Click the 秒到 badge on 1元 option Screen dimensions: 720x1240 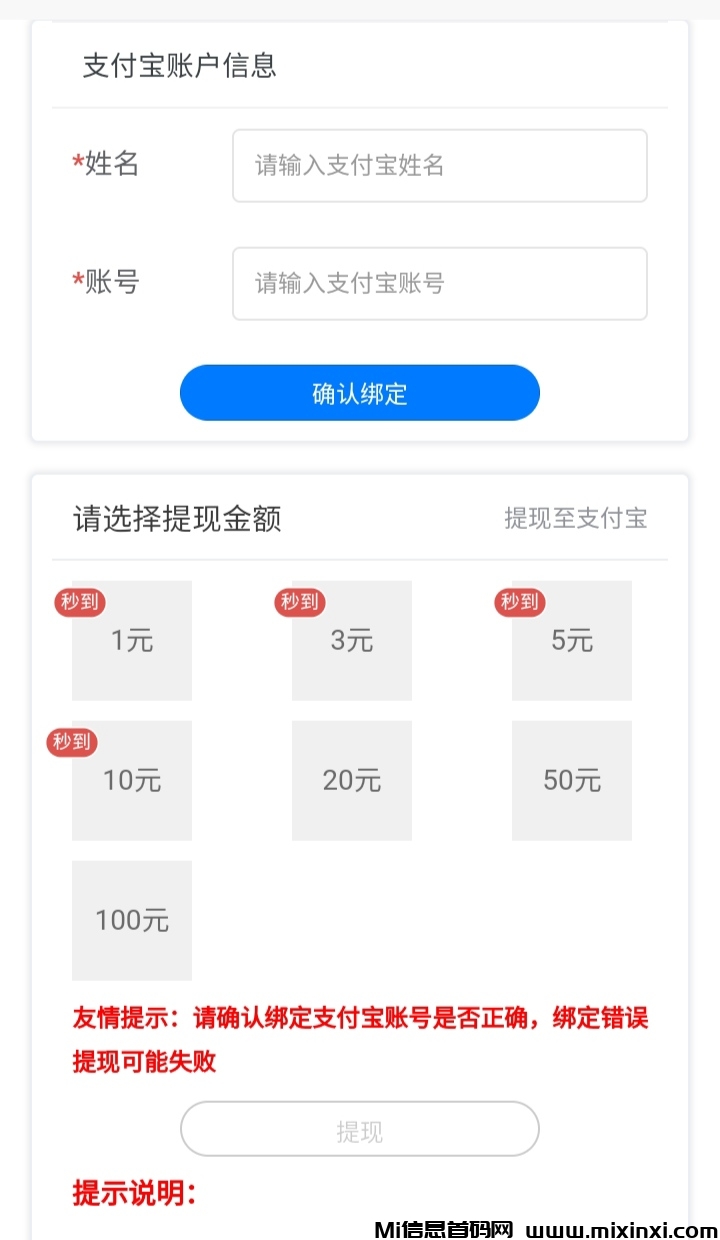[x=78, y=602]
